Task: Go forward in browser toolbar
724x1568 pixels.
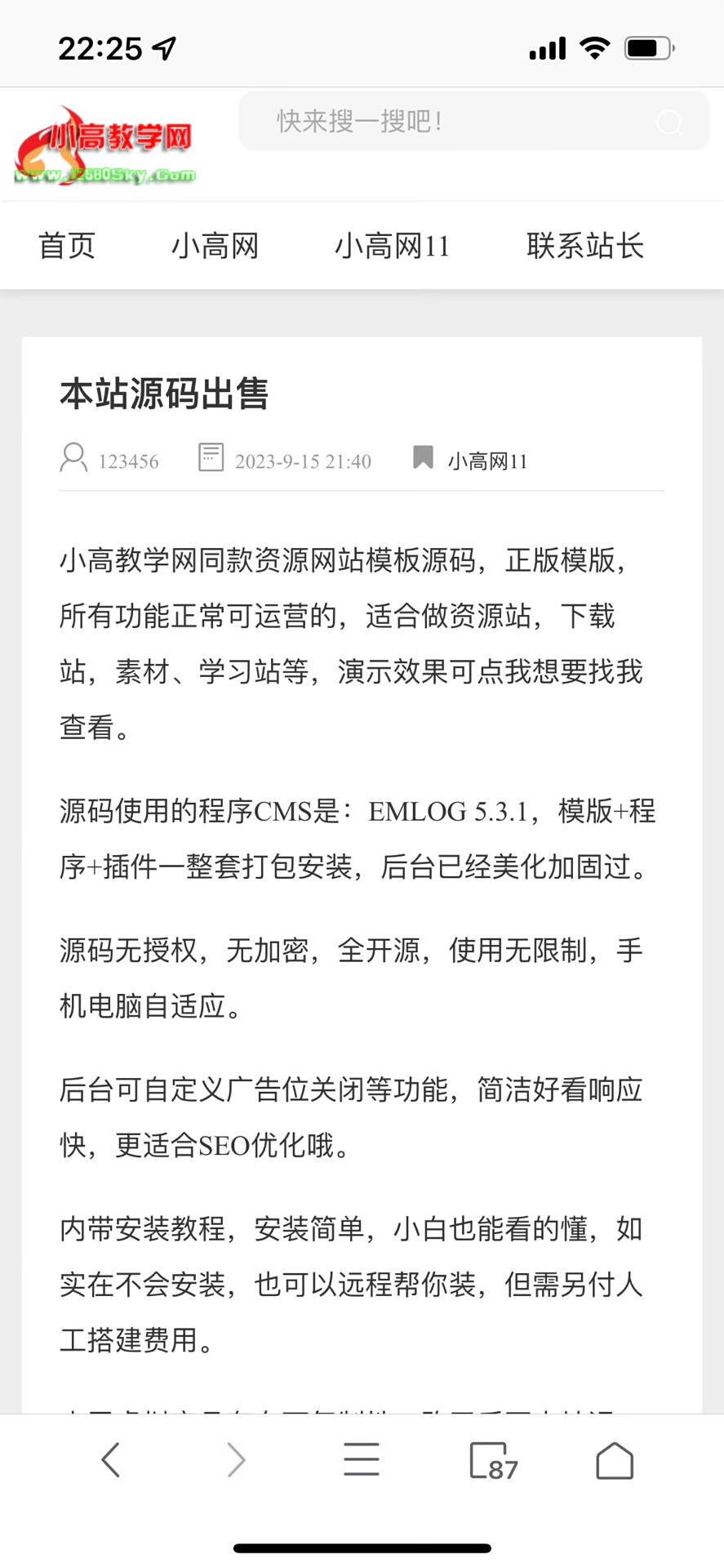Action: click(x=236, y=1459)
